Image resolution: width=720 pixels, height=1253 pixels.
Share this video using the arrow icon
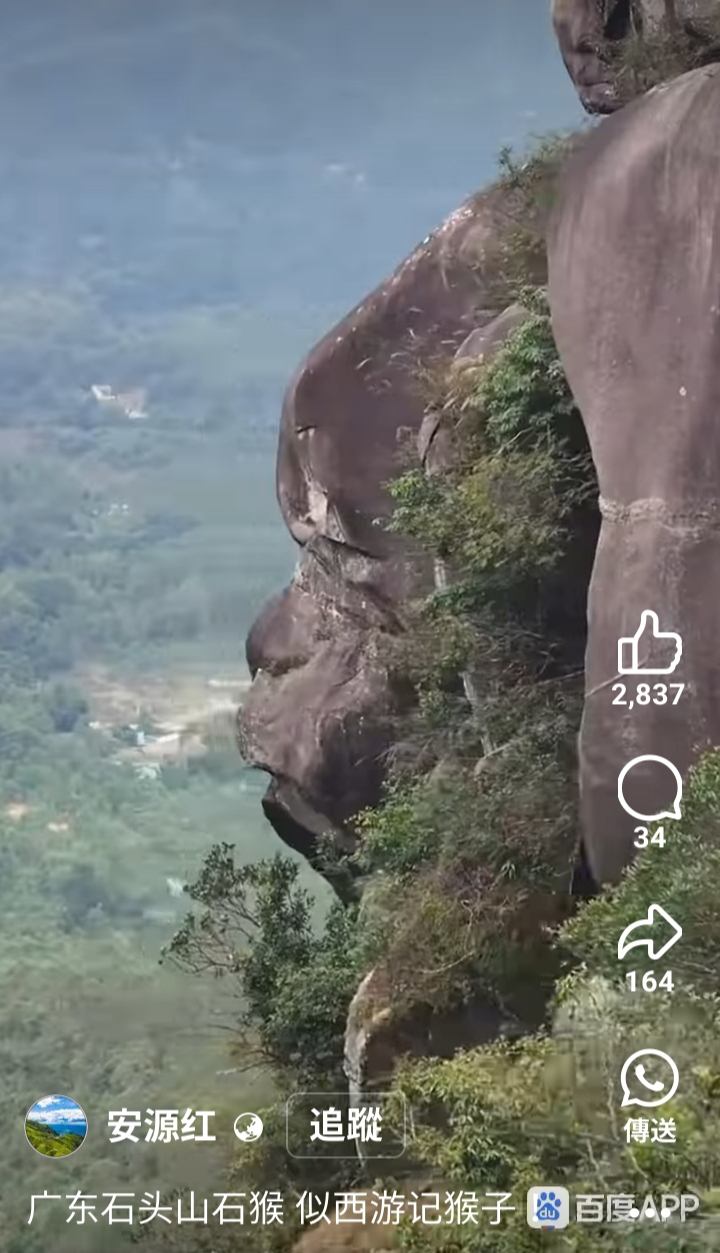[x=649, y=932]
